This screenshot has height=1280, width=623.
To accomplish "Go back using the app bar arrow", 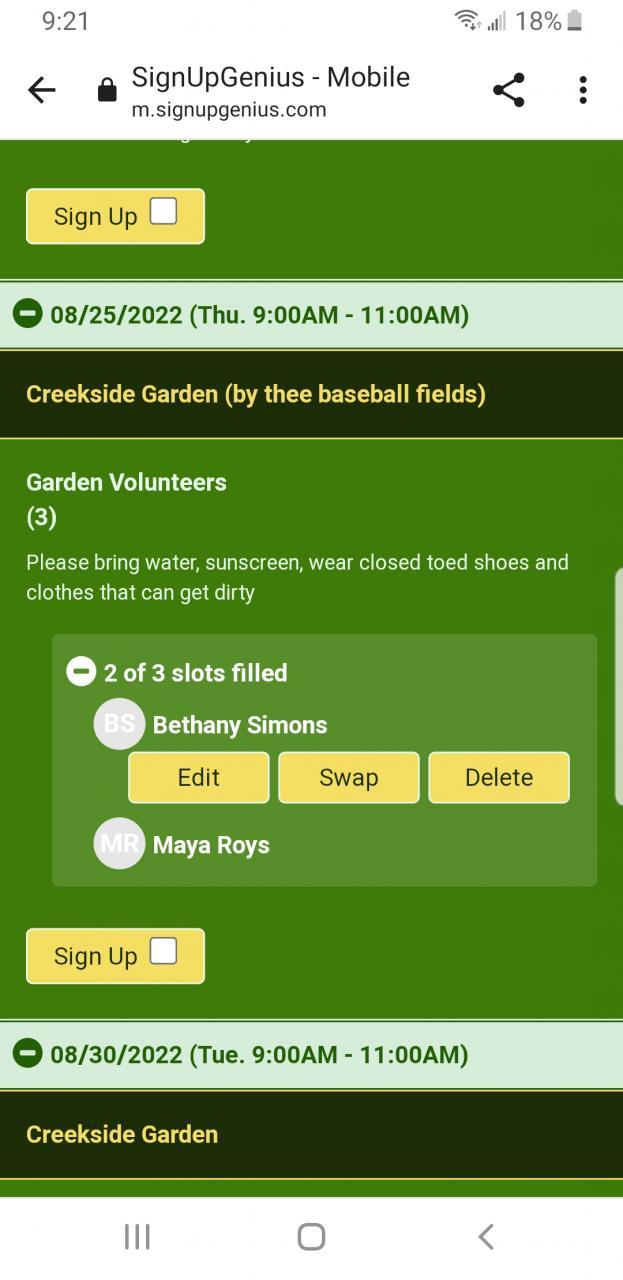I will [x=42, y=91].
